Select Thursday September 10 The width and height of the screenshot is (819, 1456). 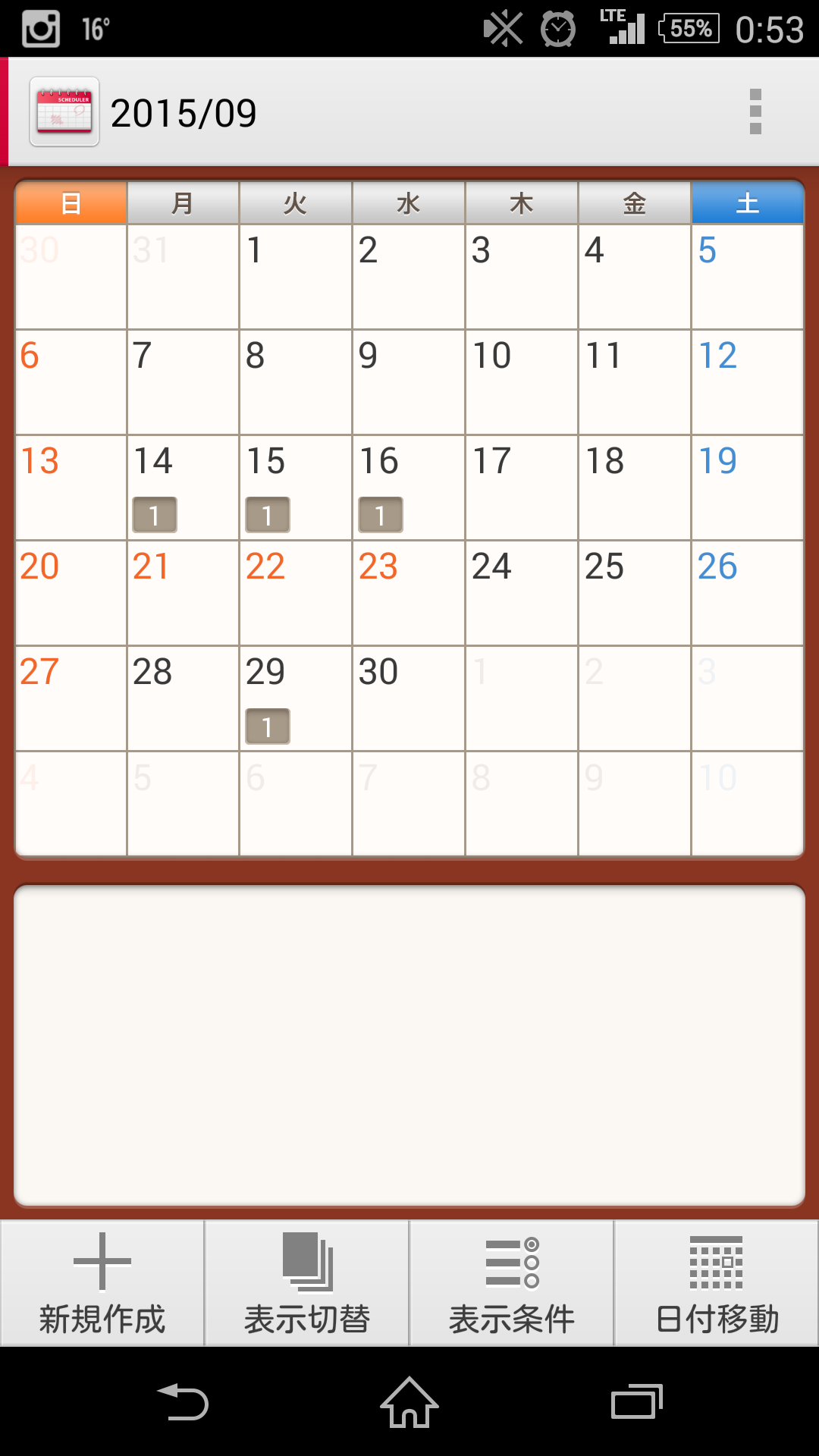(522, 381)
